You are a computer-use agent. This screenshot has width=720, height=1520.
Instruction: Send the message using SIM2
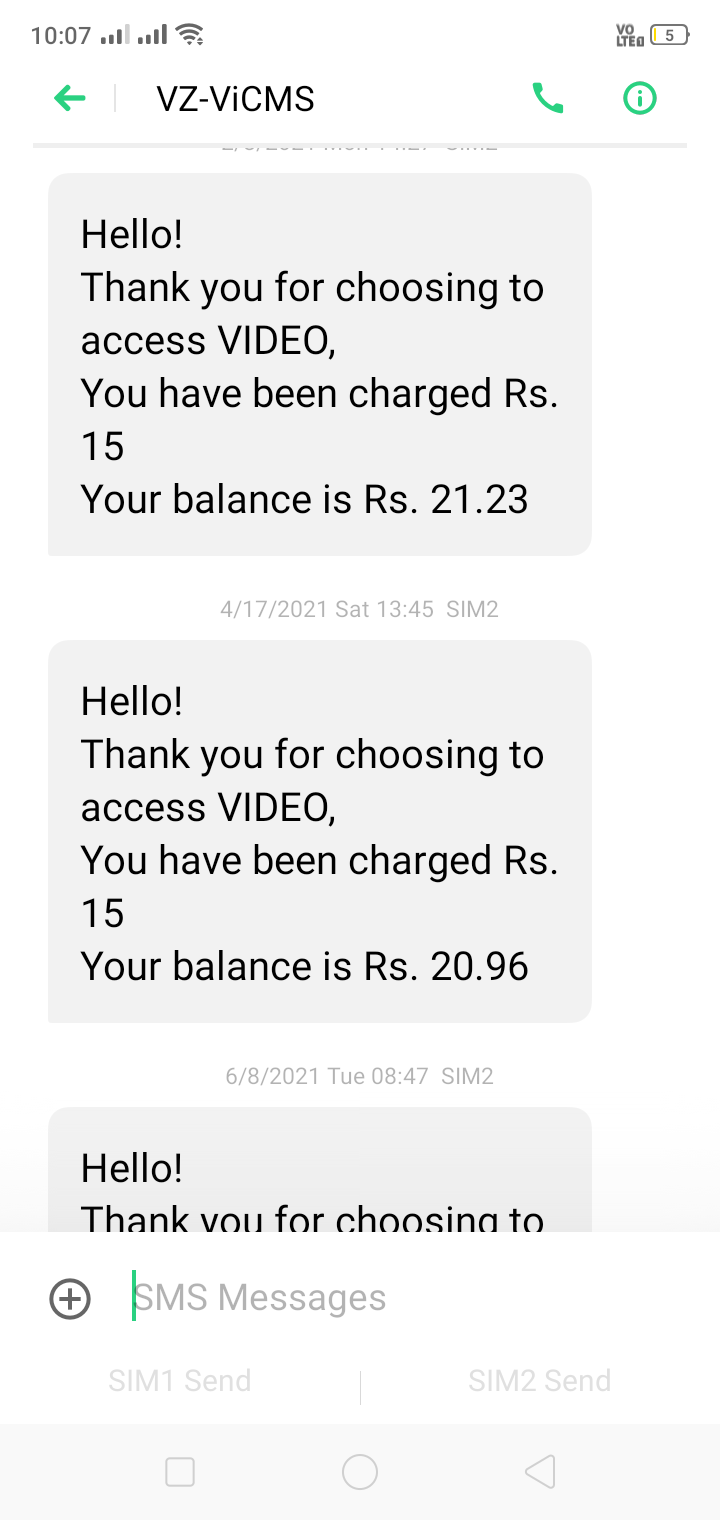(x=539, y=1381)
